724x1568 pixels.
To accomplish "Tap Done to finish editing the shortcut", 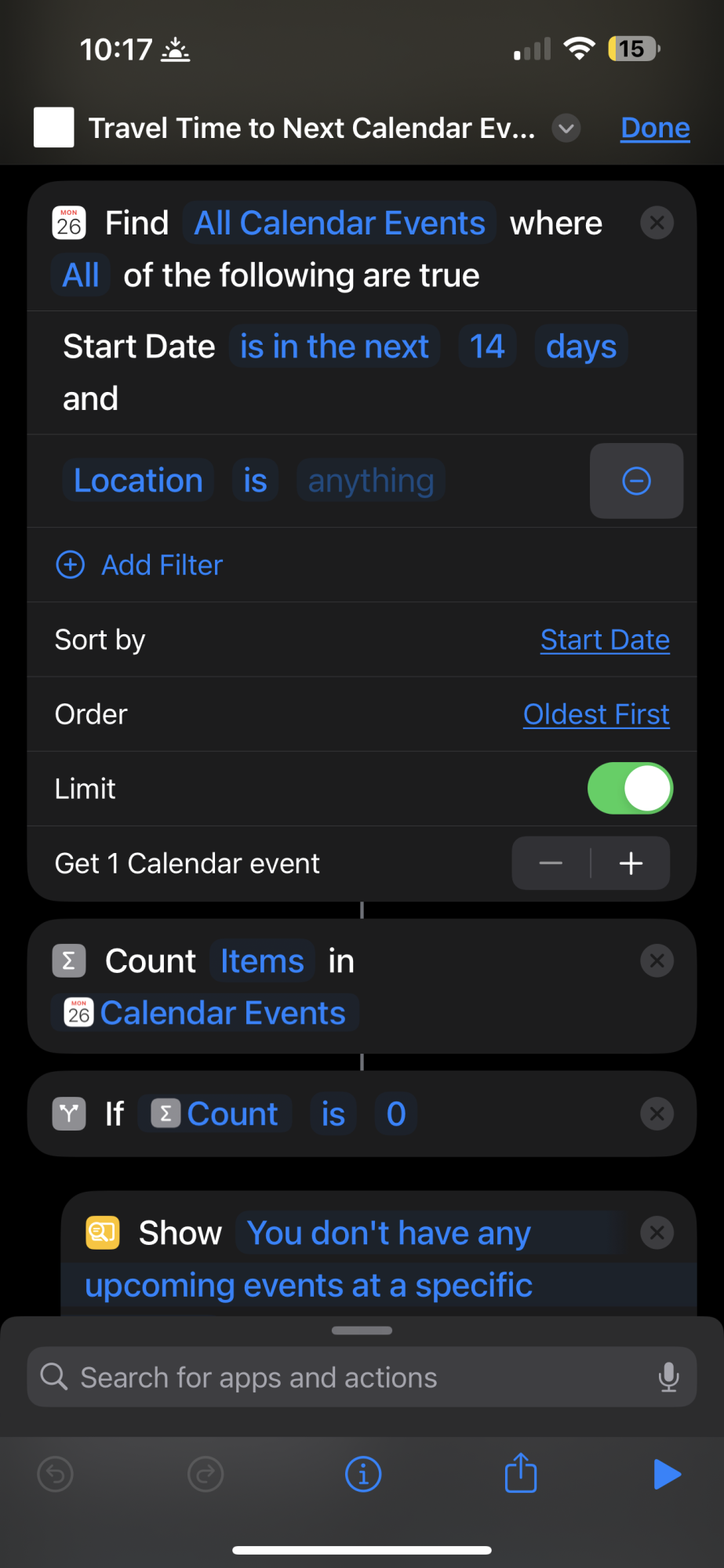I will [655, 128].
